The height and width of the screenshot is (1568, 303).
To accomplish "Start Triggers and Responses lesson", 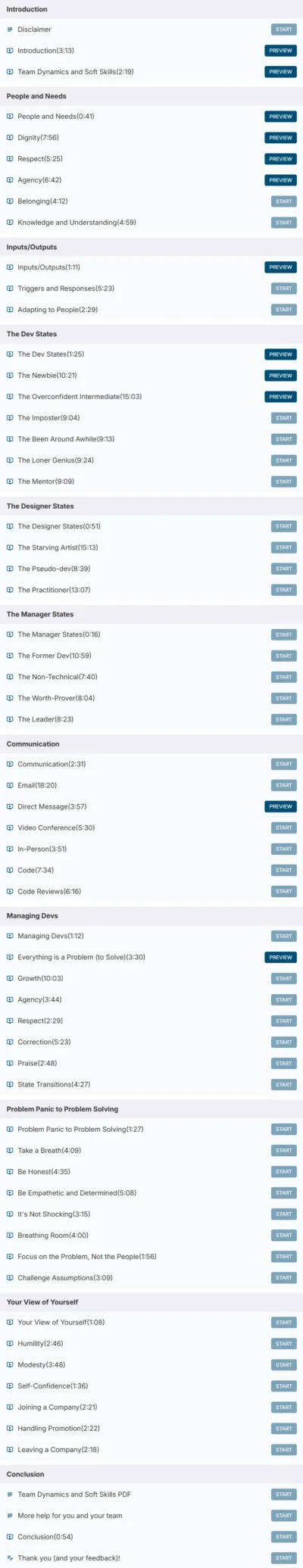I will click(x=283, y=288).
